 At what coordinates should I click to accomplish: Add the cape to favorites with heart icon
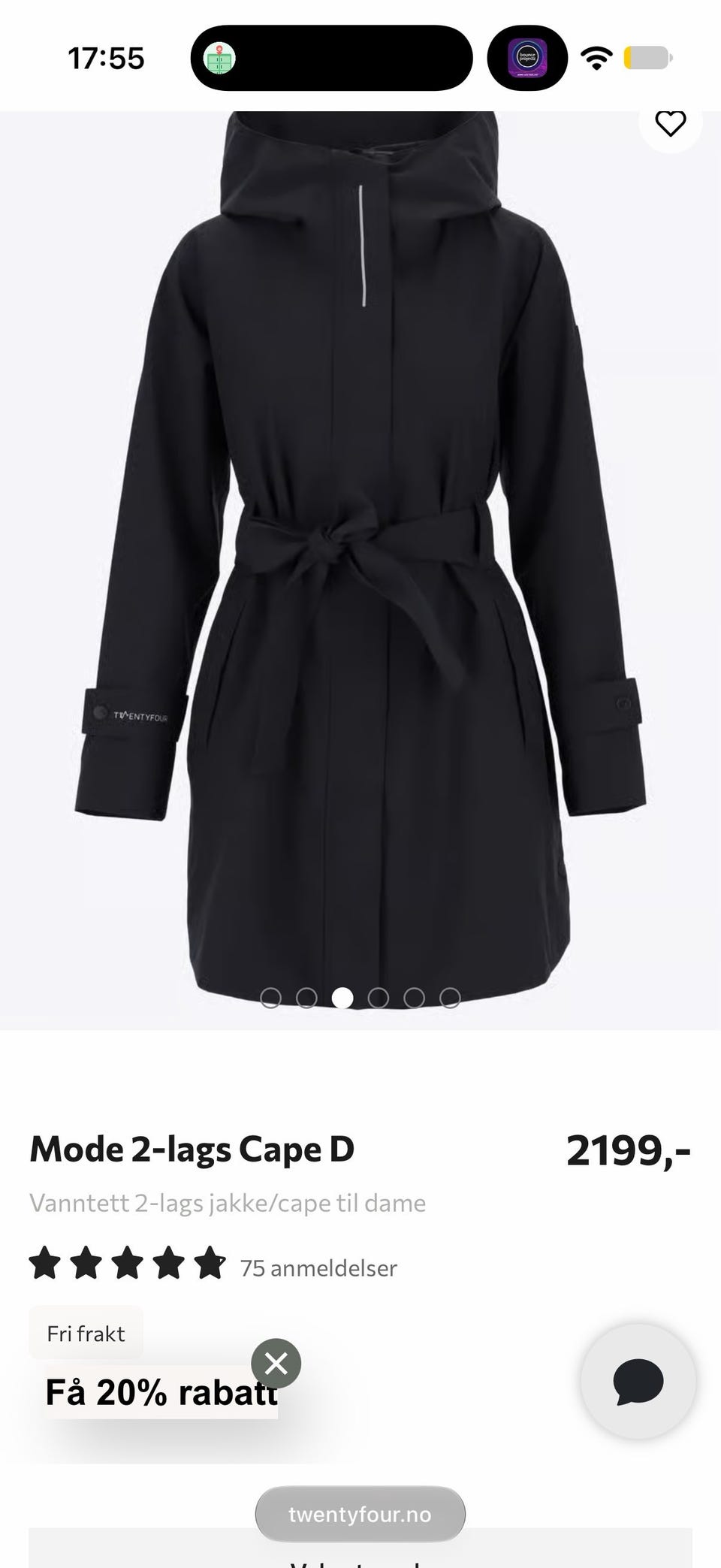670,123
